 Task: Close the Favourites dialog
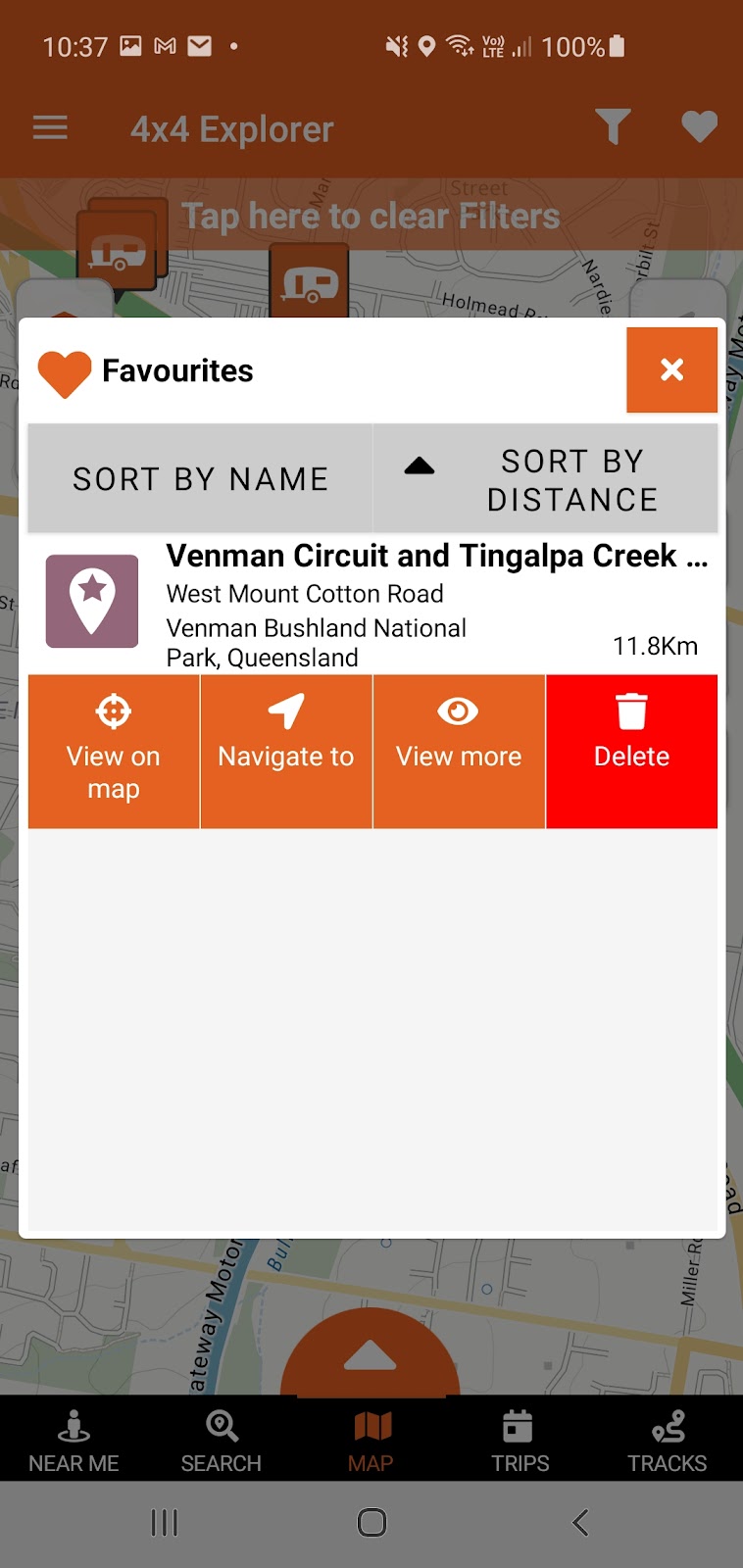pyautogui.click(x=671, y=369)
